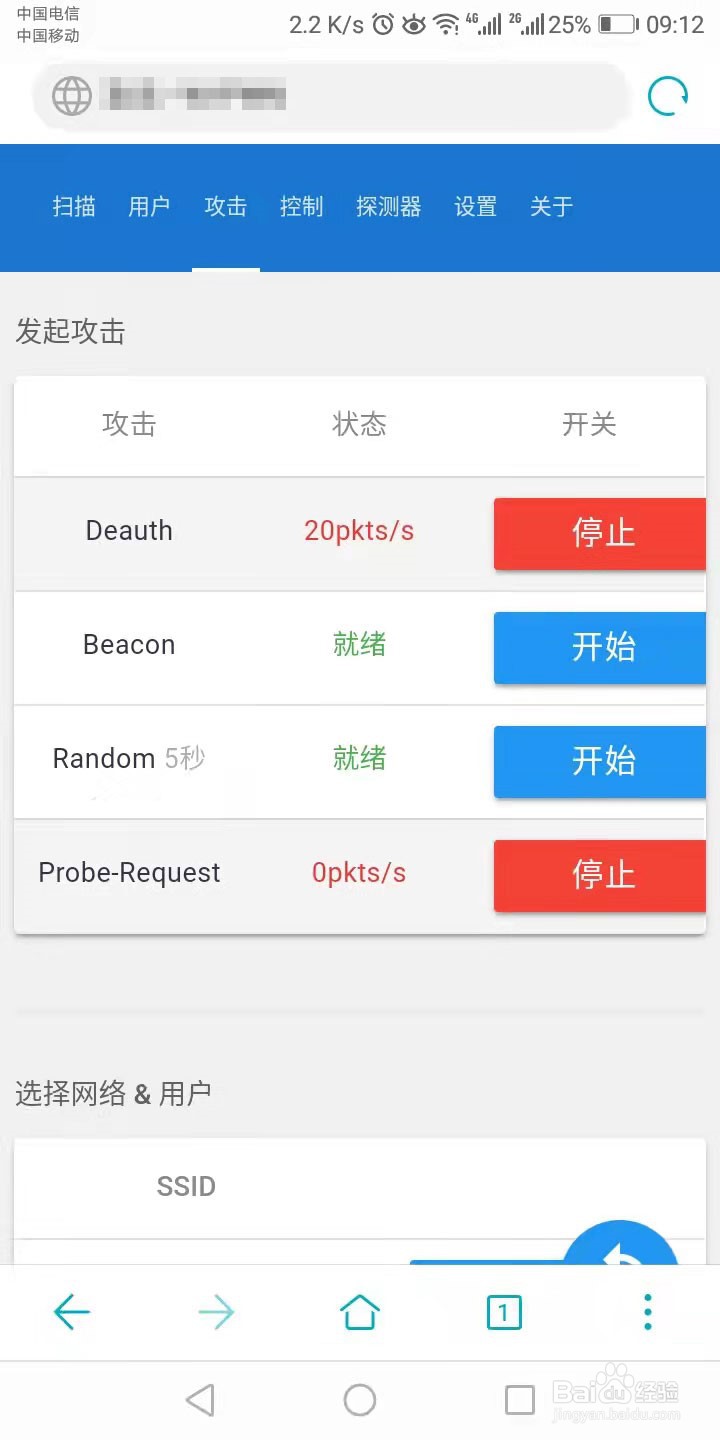This screenshot has height=1440, width=720.
Task: Open the 设置 settings tab
Action: [475, 207]
